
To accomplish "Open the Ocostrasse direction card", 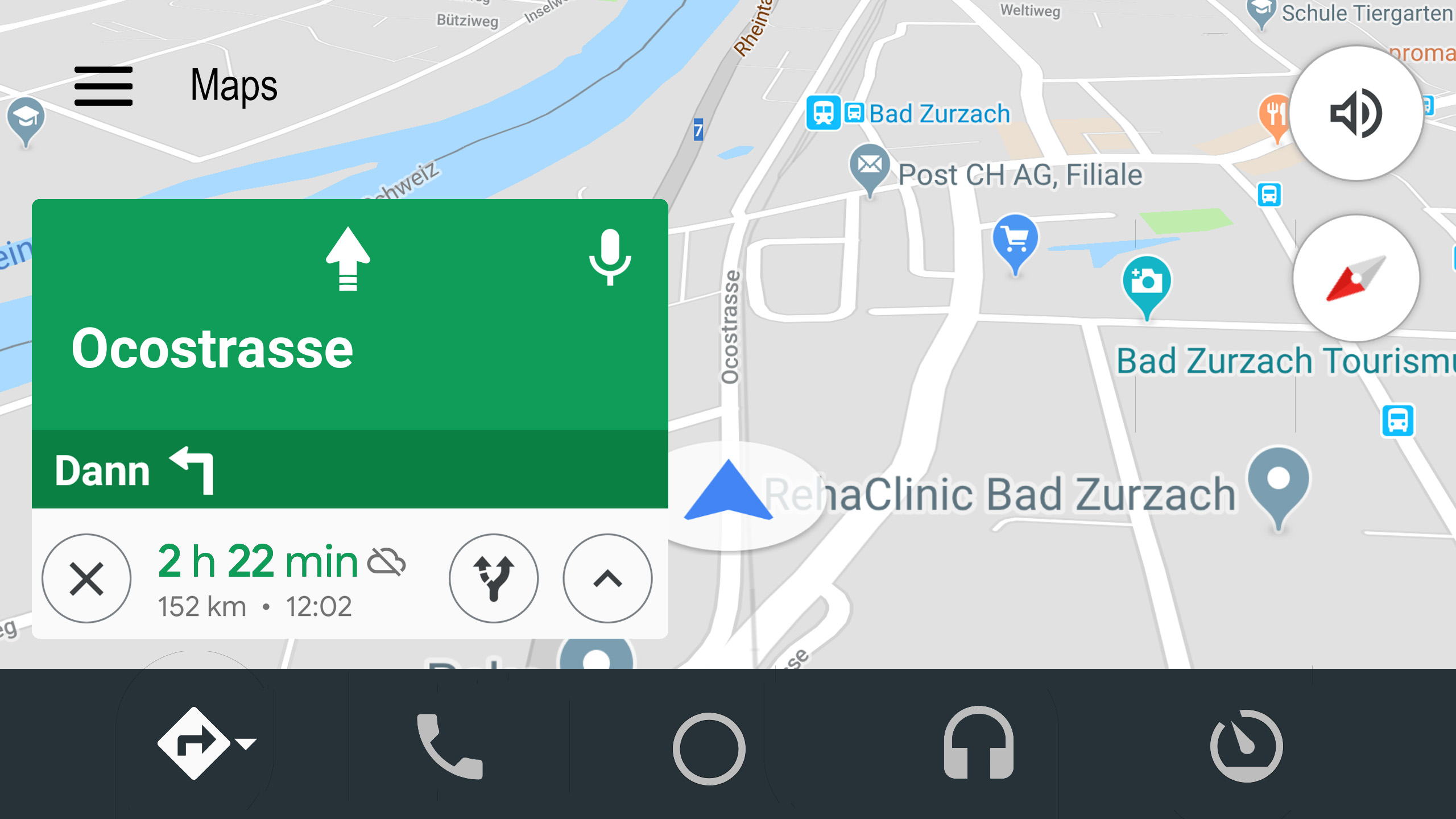I will click(350, 316).
